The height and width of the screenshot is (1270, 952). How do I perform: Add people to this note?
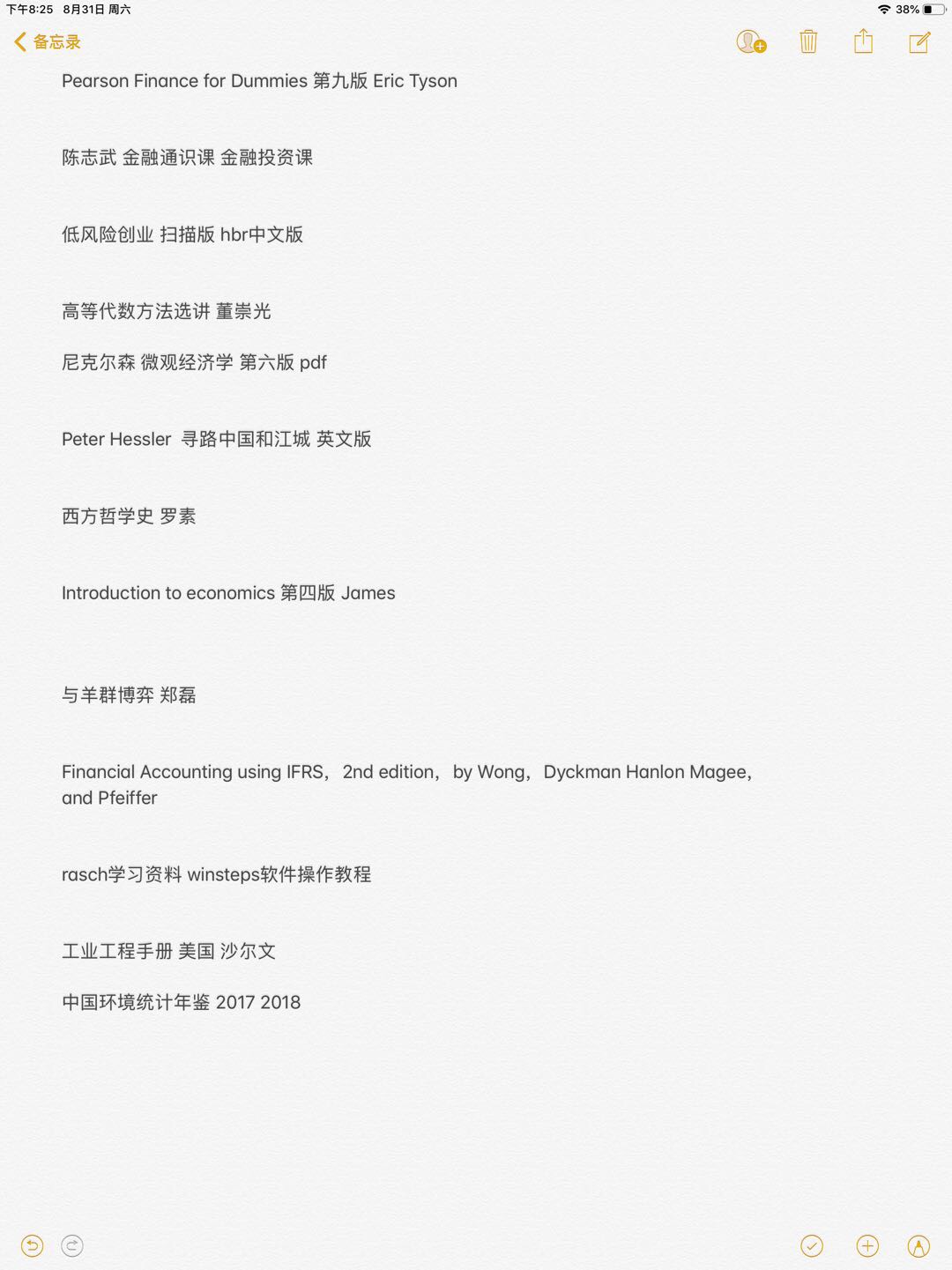(x=751, y=41)
